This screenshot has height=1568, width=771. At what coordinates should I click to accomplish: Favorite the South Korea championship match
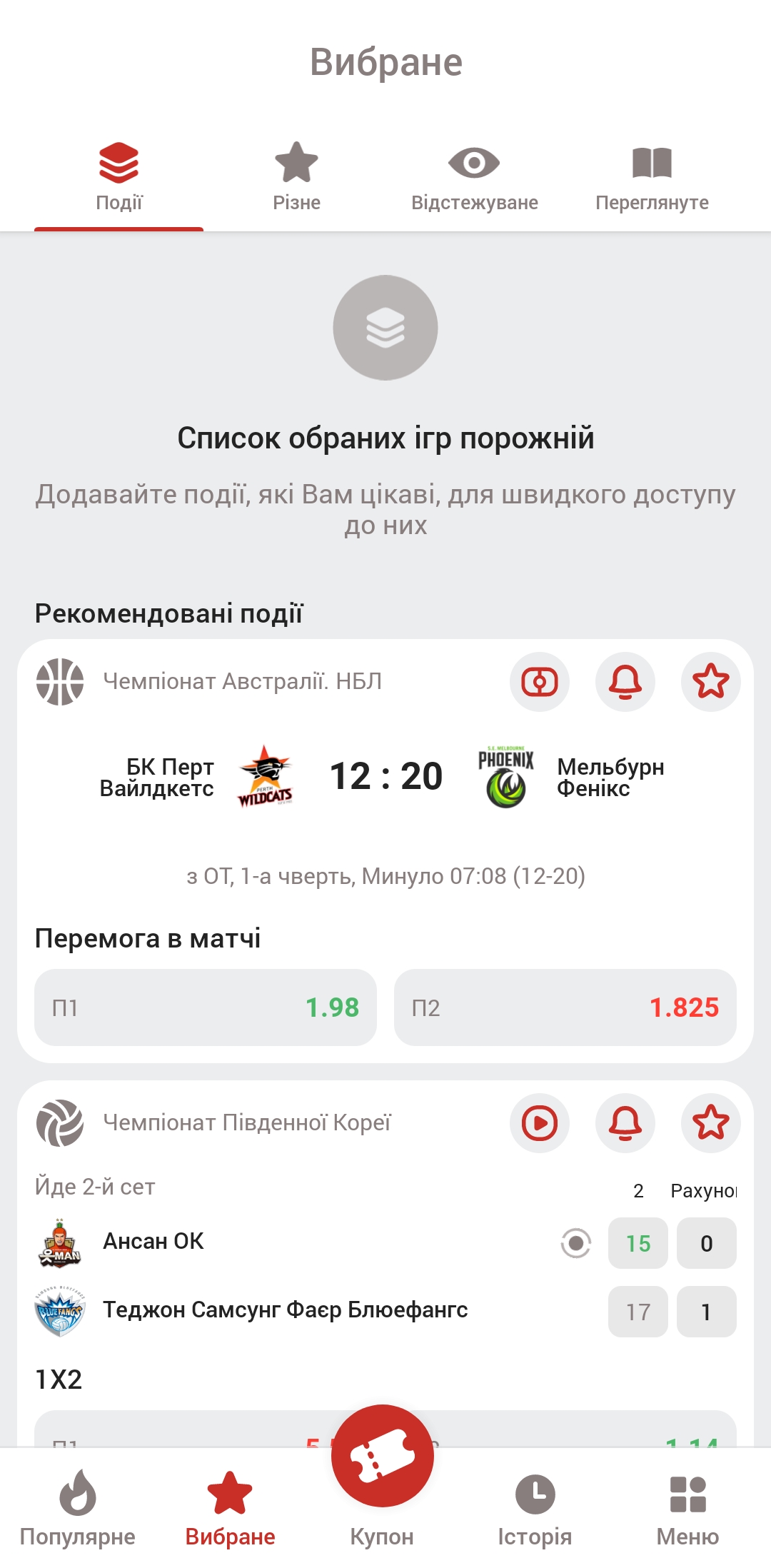710,1123
